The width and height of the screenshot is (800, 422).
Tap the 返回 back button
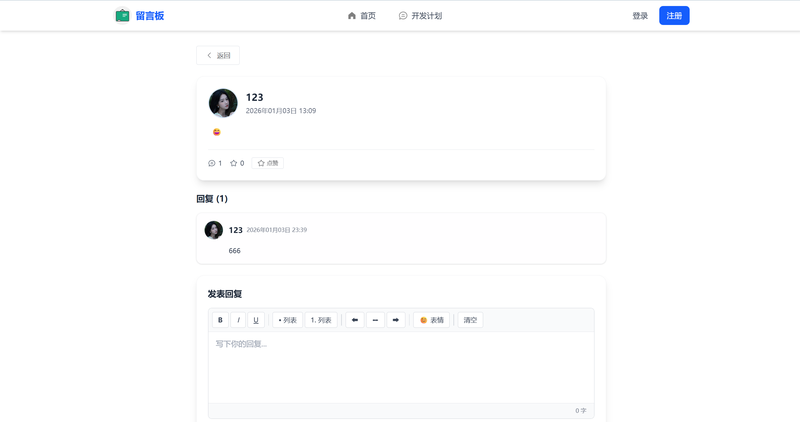pos(218,56)
